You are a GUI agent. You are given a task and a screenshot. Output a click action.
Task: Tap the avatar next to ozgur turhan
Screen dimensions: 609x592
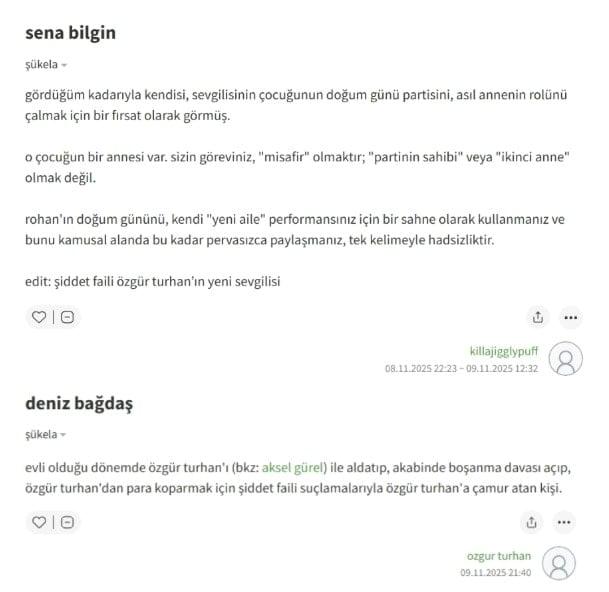[561, 563]
